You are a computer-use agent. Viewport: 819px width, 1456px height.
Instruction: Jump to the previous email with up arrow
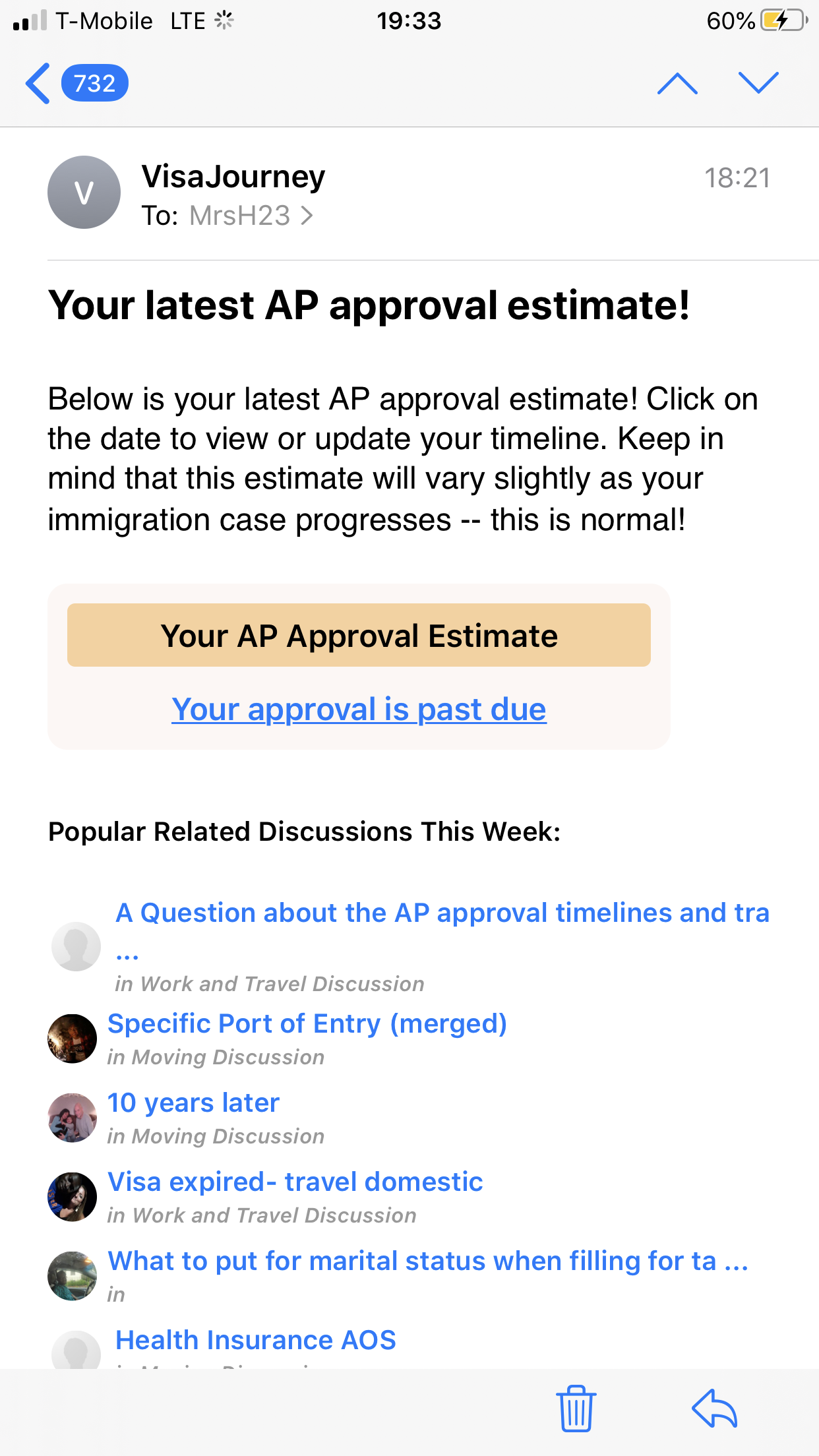tap(677, 84)
